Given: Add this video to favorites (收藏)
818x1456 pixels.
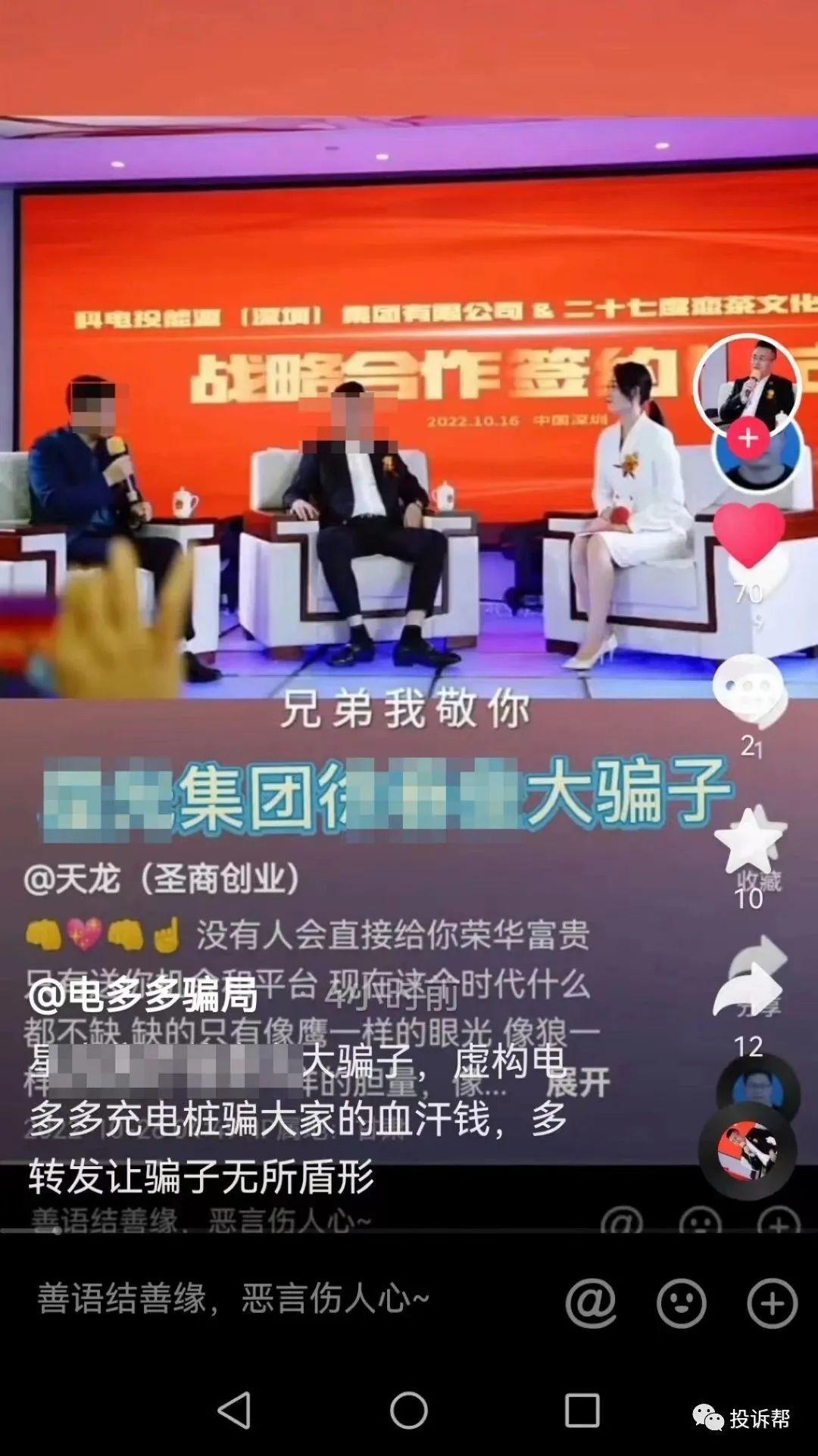Looking at the screenshot, I should pos(749,842).
